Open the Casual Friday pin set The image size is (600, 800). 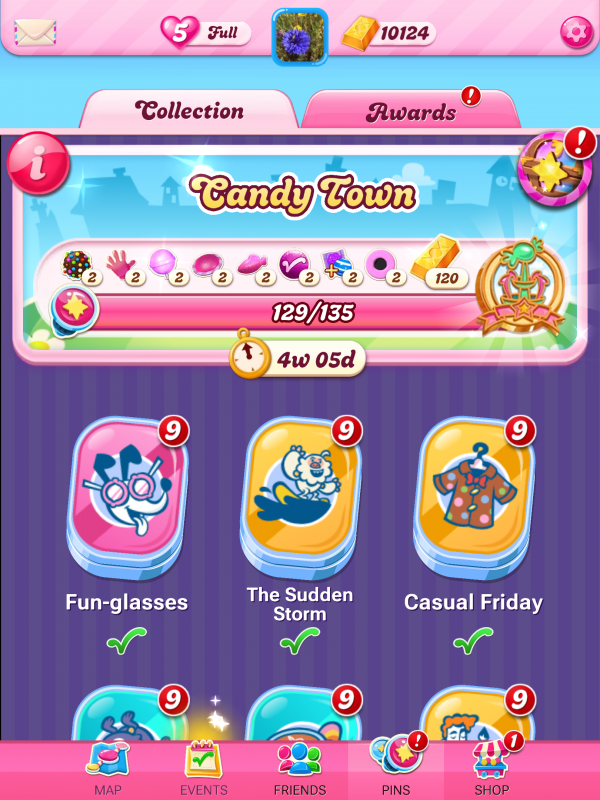point(474,495)
